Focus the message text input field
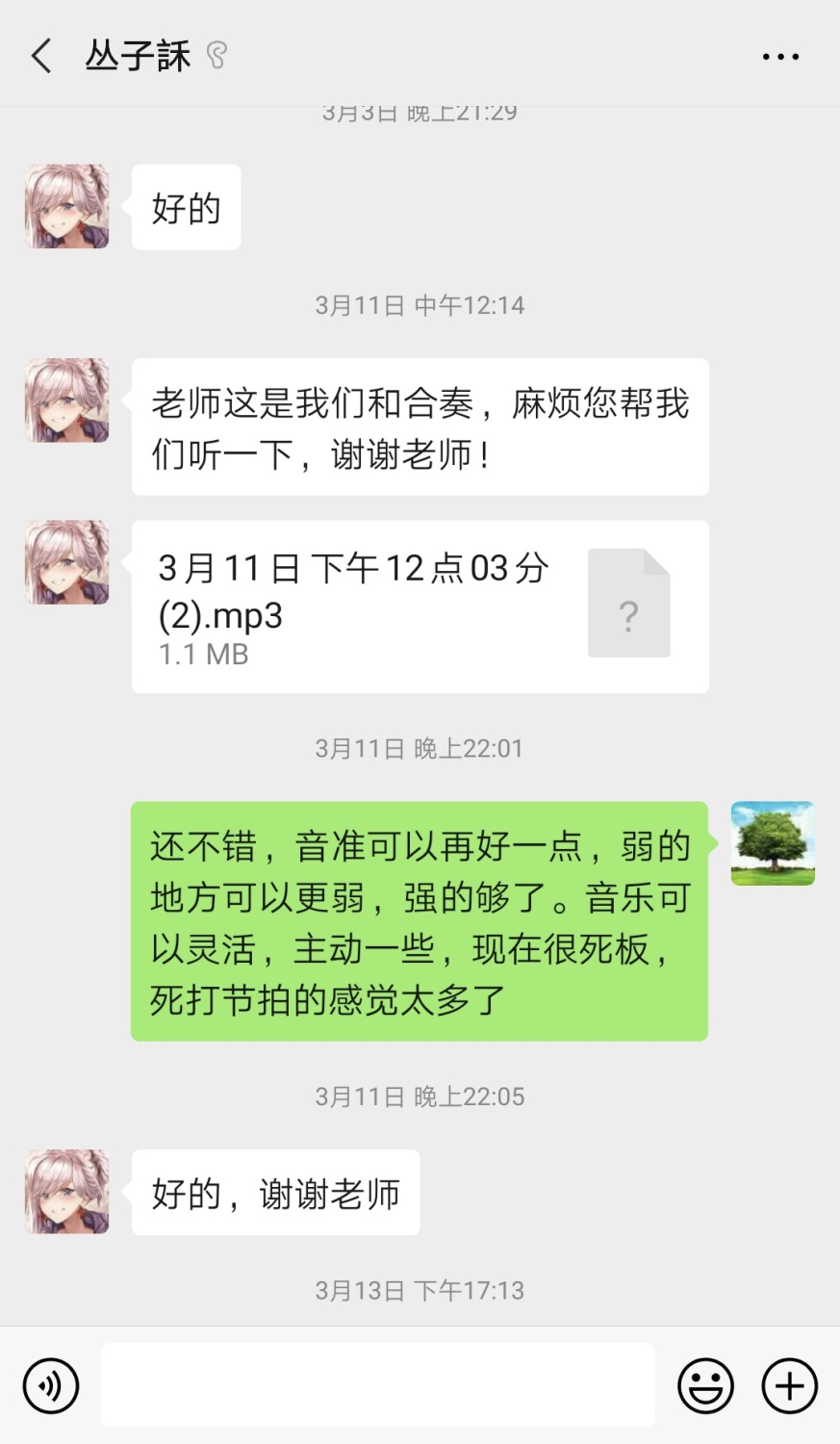Screen dimensions: 840x1444 (x=377, y=1385)
